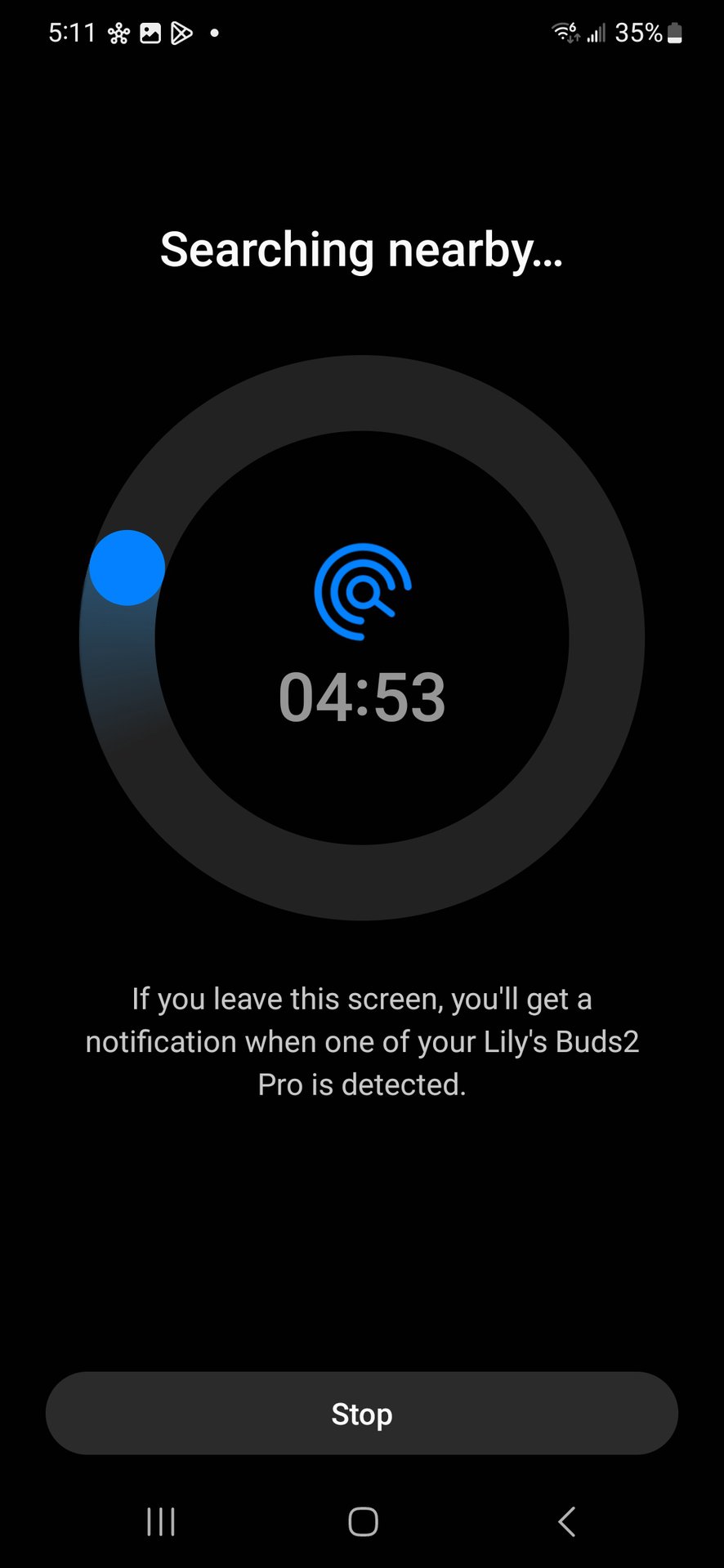Stop searching for the buds
Viewport: 724px width, 1568px height.
[x=361, y=1414]
